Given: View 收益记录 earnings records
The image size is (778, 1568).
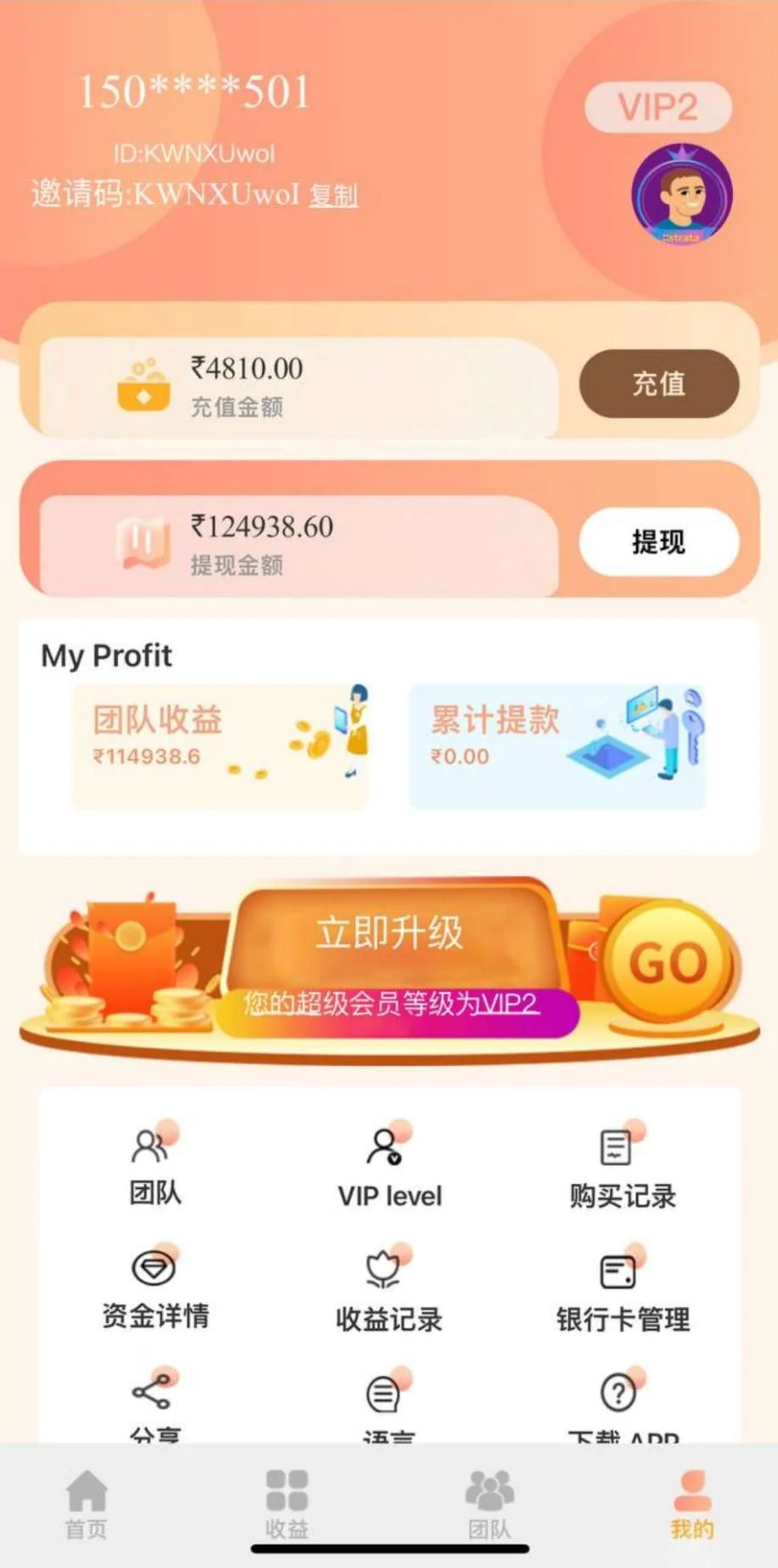Looking at the screenshot, I should [390, 1292].
